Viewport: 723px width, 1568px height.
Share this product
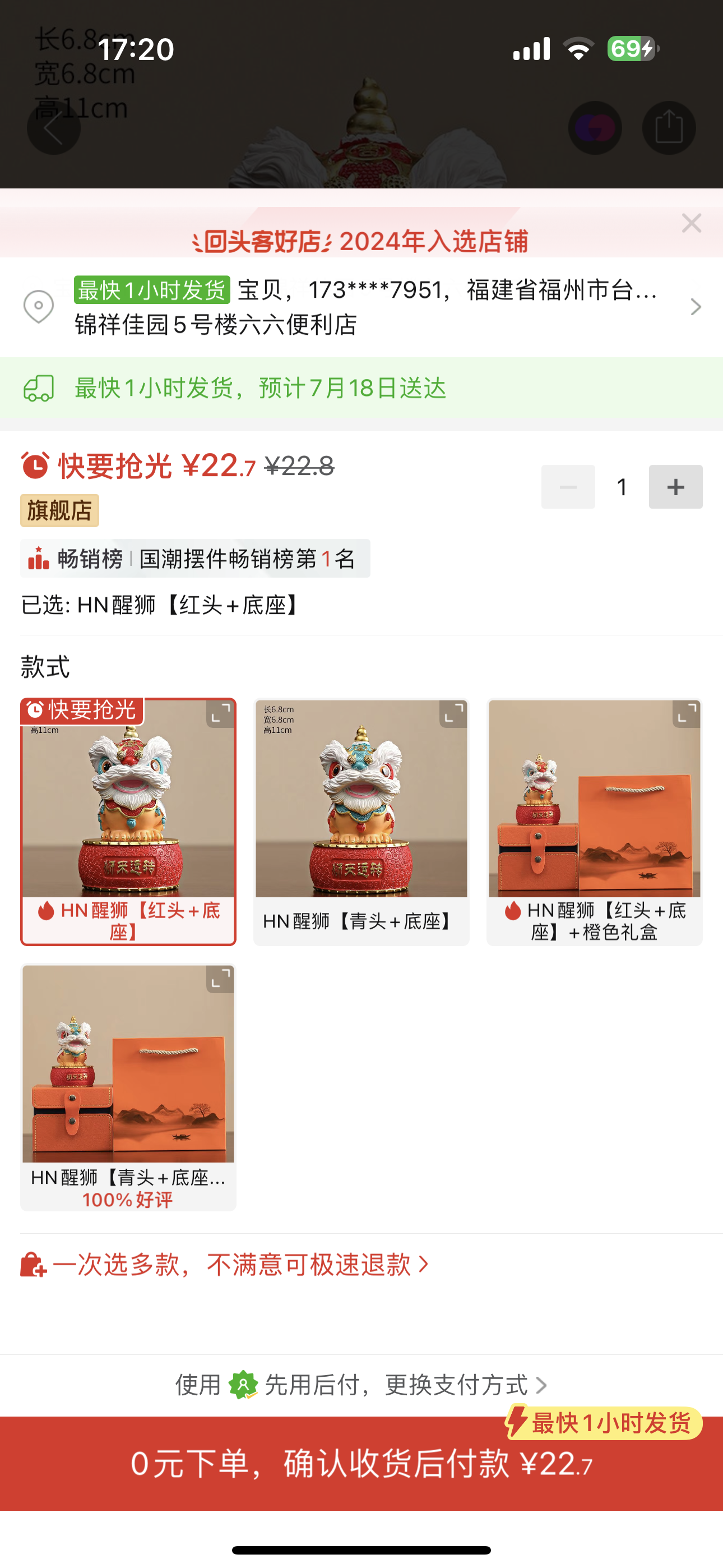[668, 128]
